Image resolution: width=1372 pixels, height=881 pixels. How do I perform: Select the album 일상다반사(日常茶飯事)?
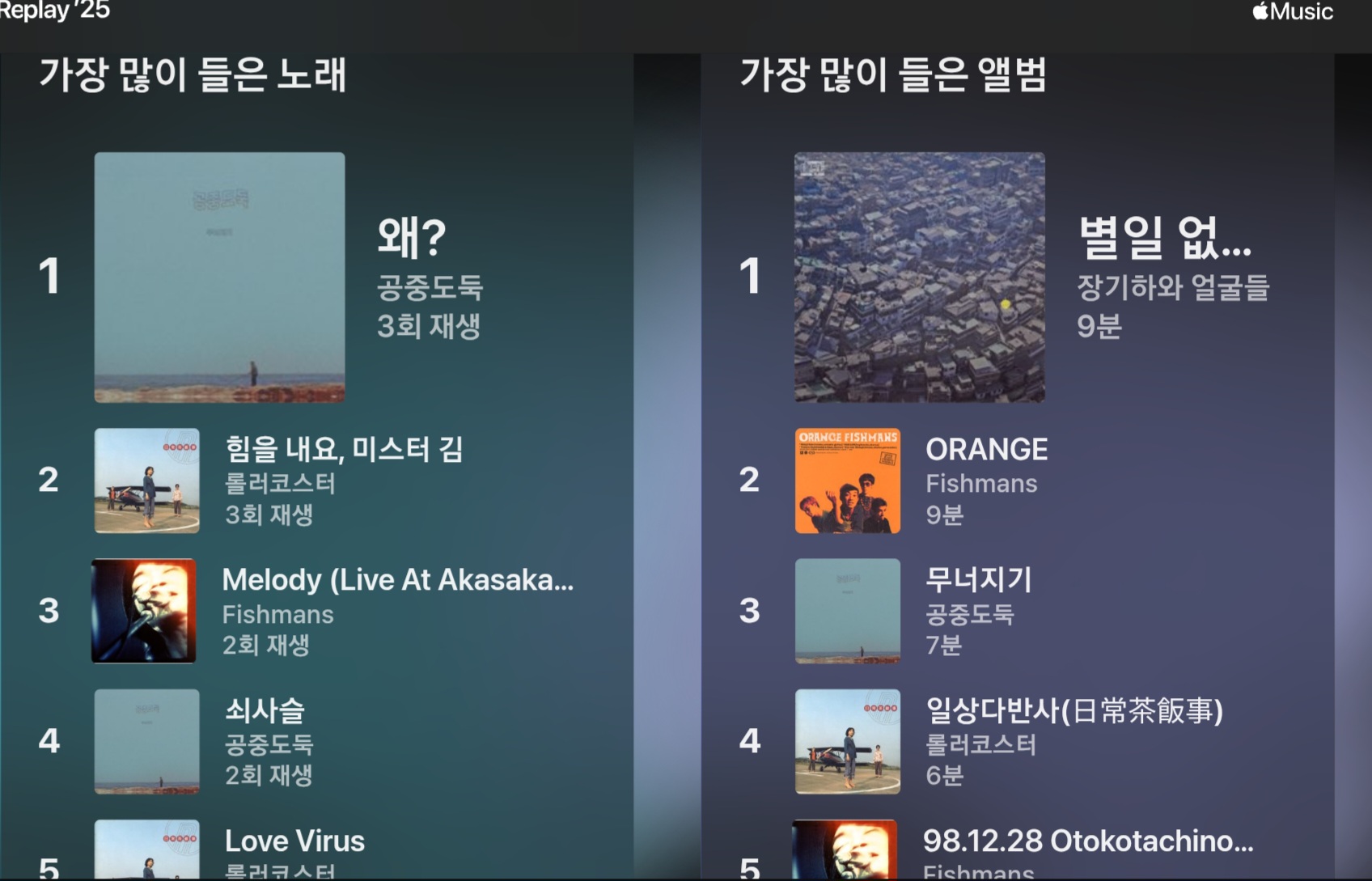pos(1073,711)
